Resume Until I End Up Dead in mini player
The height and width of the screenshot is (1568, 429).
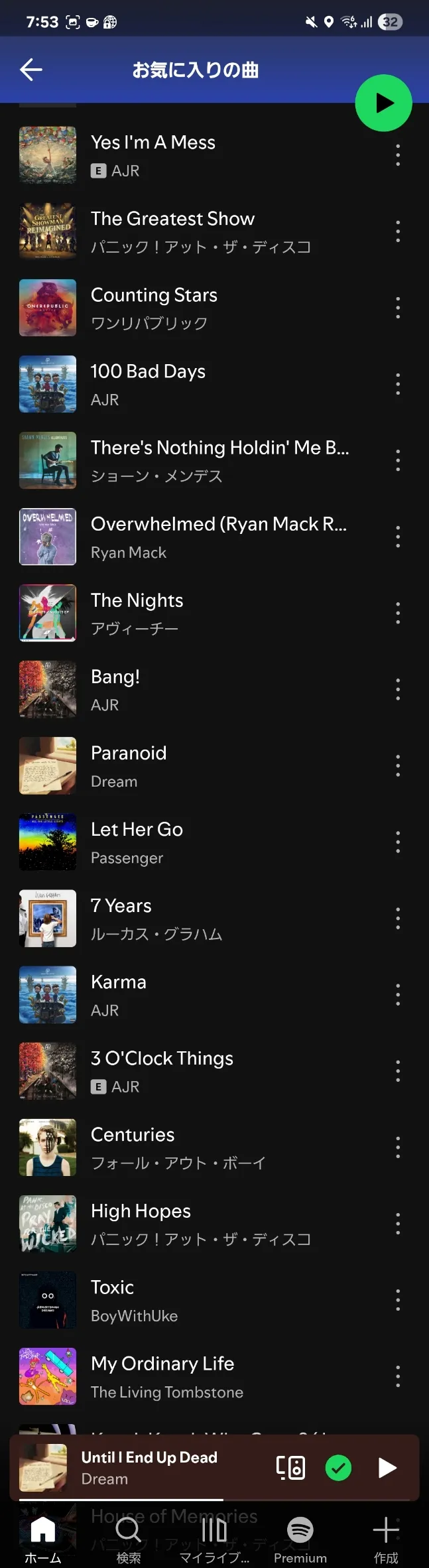[x=387, y=1467]
